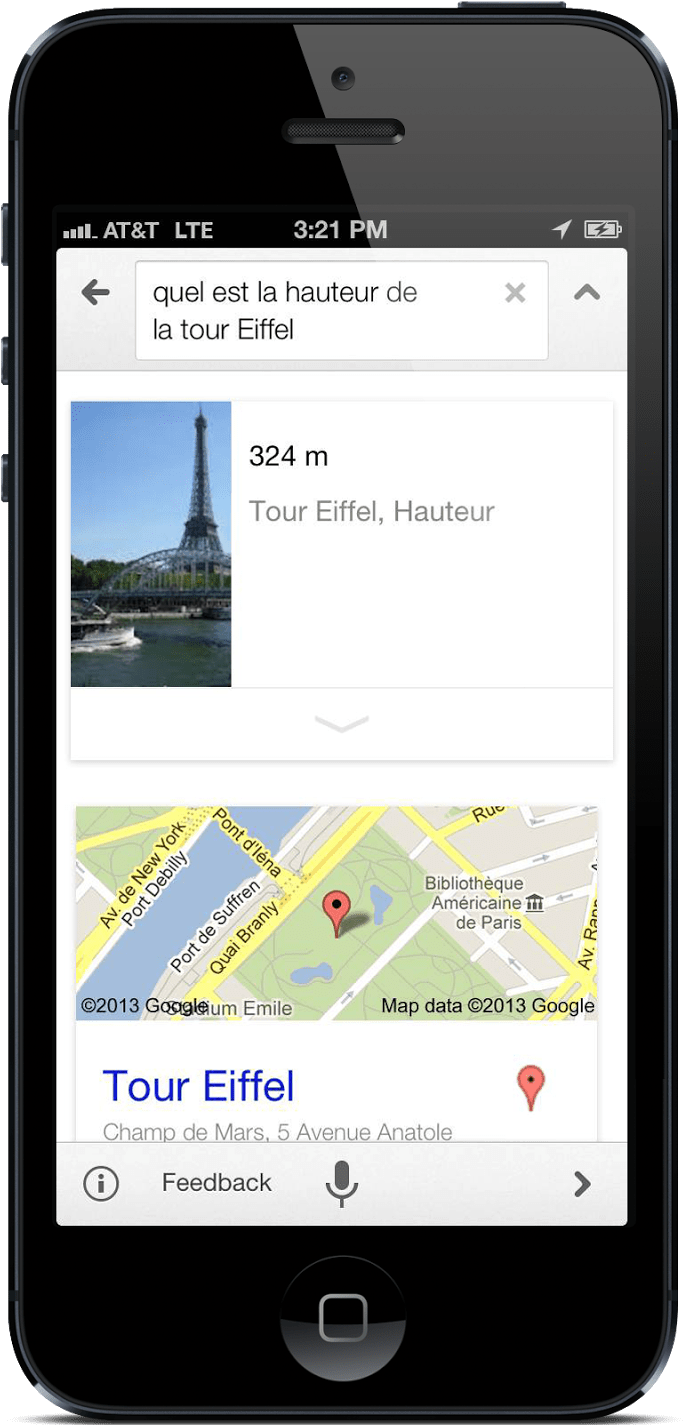Expand the height answer card chevron
The height and width of the screenshot is (1425, 683).
(x=341, y=724)
